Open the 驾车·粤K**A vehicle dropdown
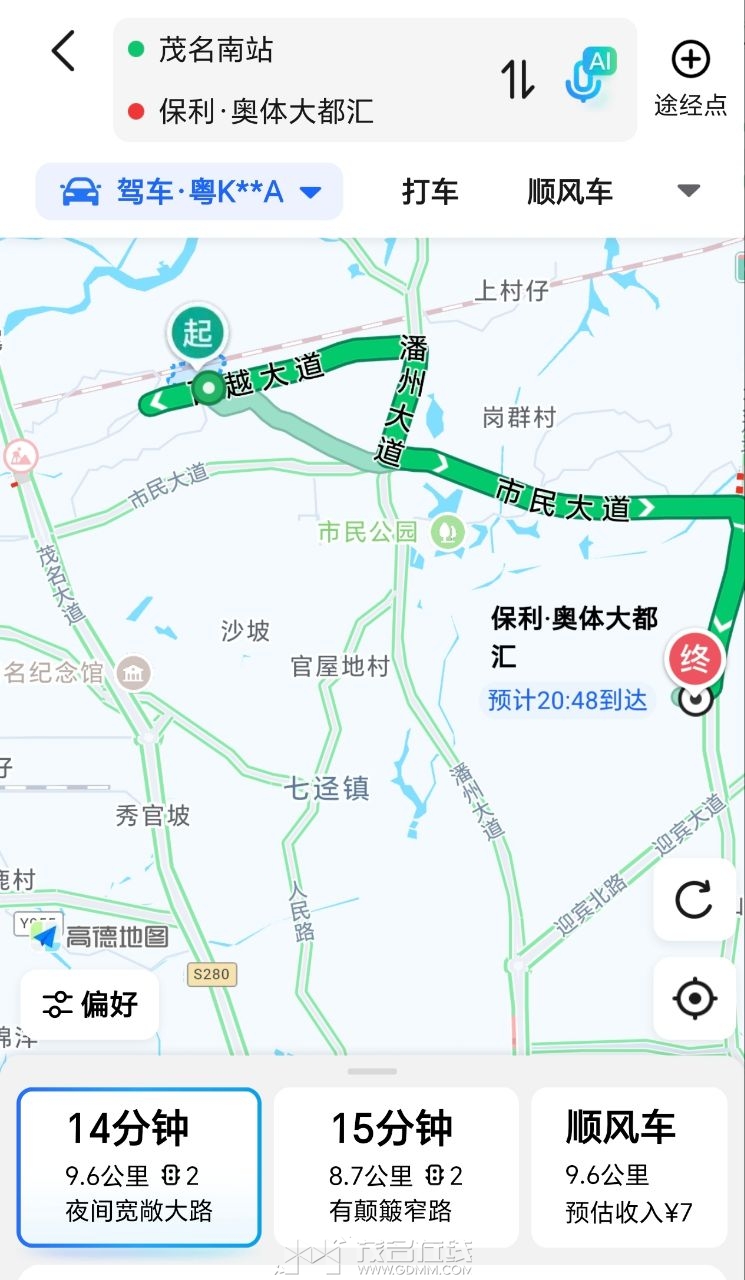This screenshot has height=1280, width=745. [x=190, y=191]
